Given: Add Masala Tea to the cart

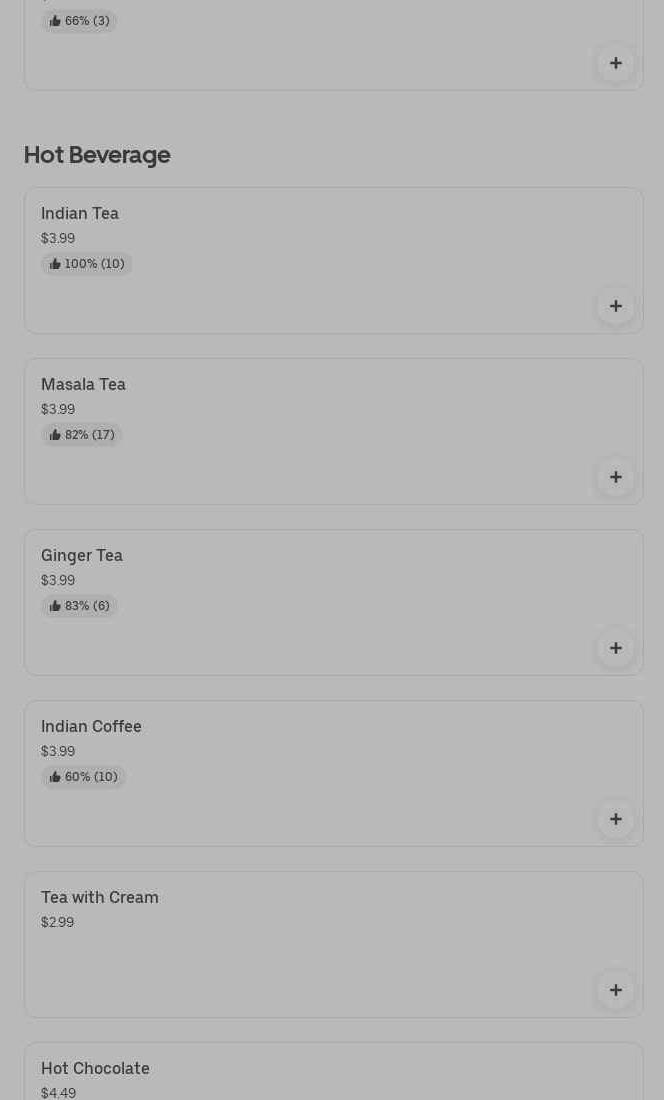Looking at the screenshot, I should pos(616,477).
